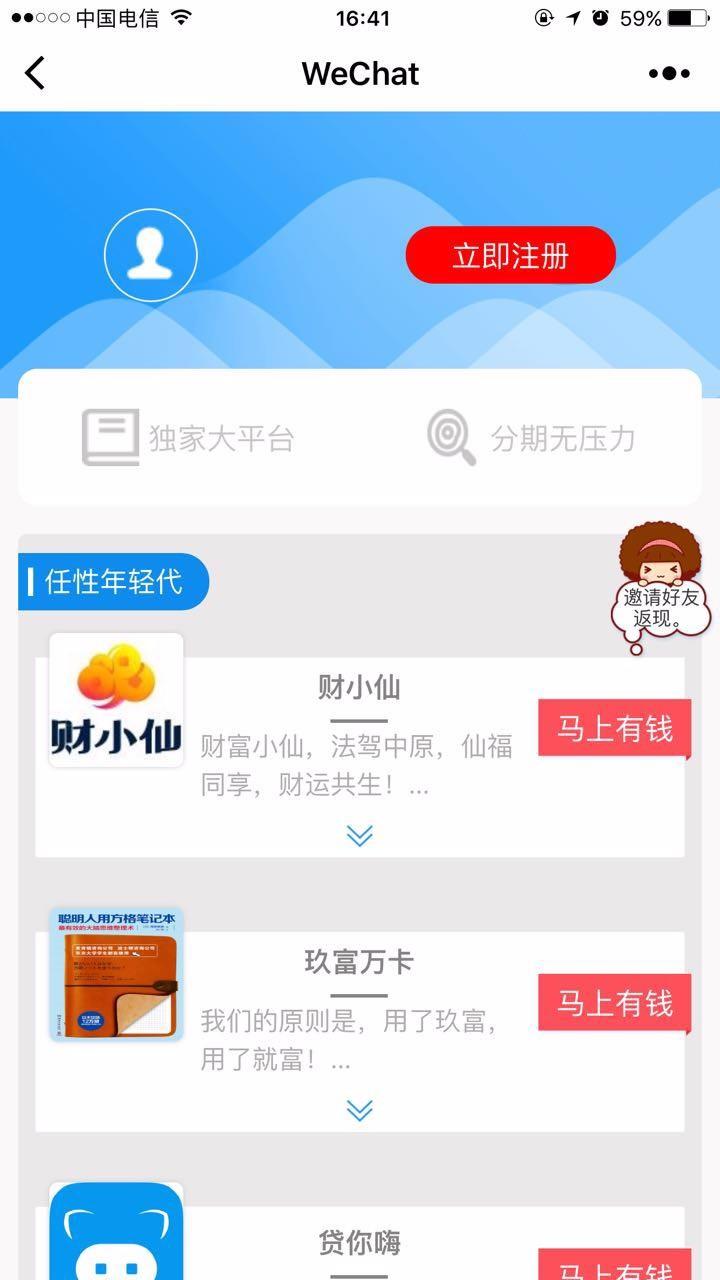Open the 邀请好友返现 invite bubble
Screen dimensions: 720x1280
(x=661, y=590)
